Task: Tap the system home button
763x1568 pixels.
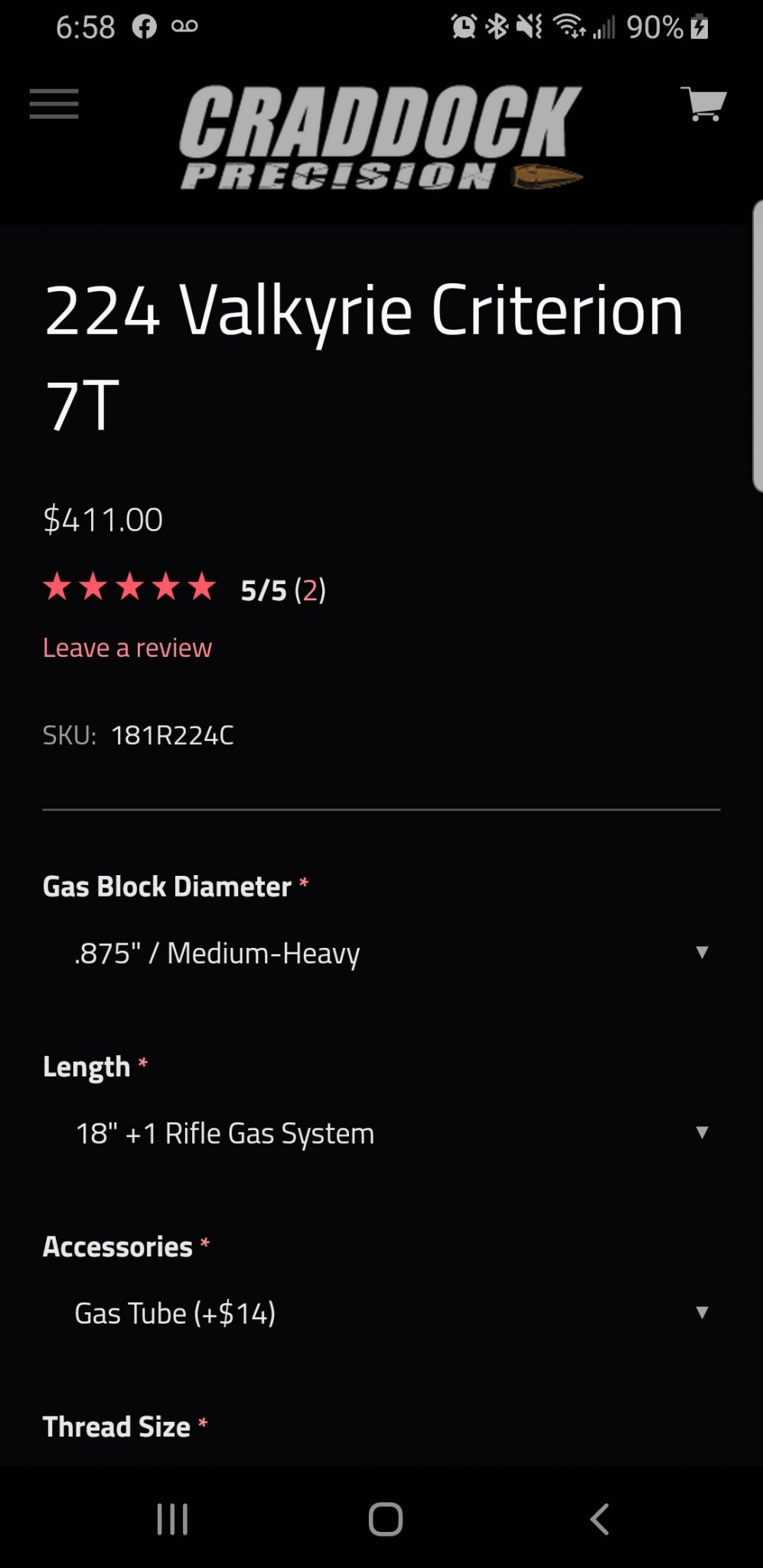Action: point(385,1519)
